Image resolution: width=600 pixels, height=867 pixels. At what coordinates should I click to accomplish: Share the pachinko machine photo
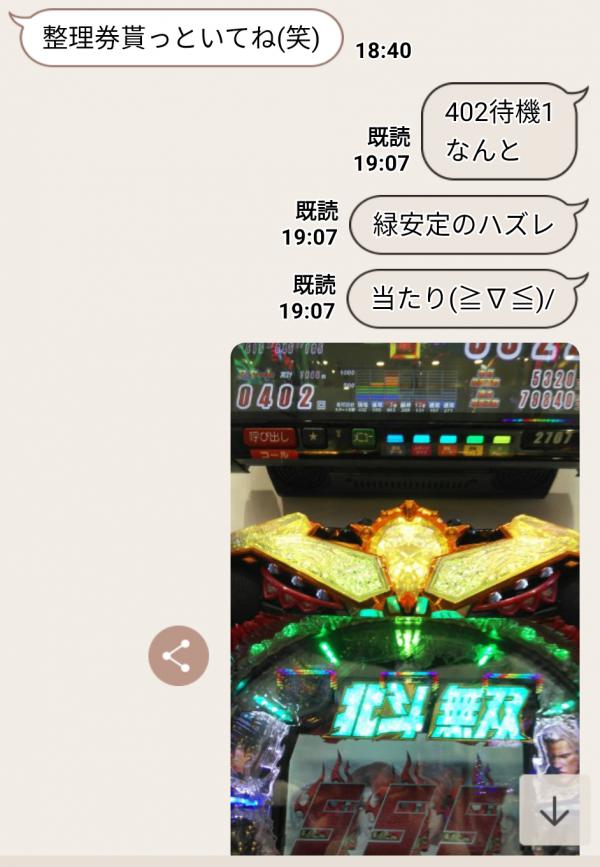178,656
